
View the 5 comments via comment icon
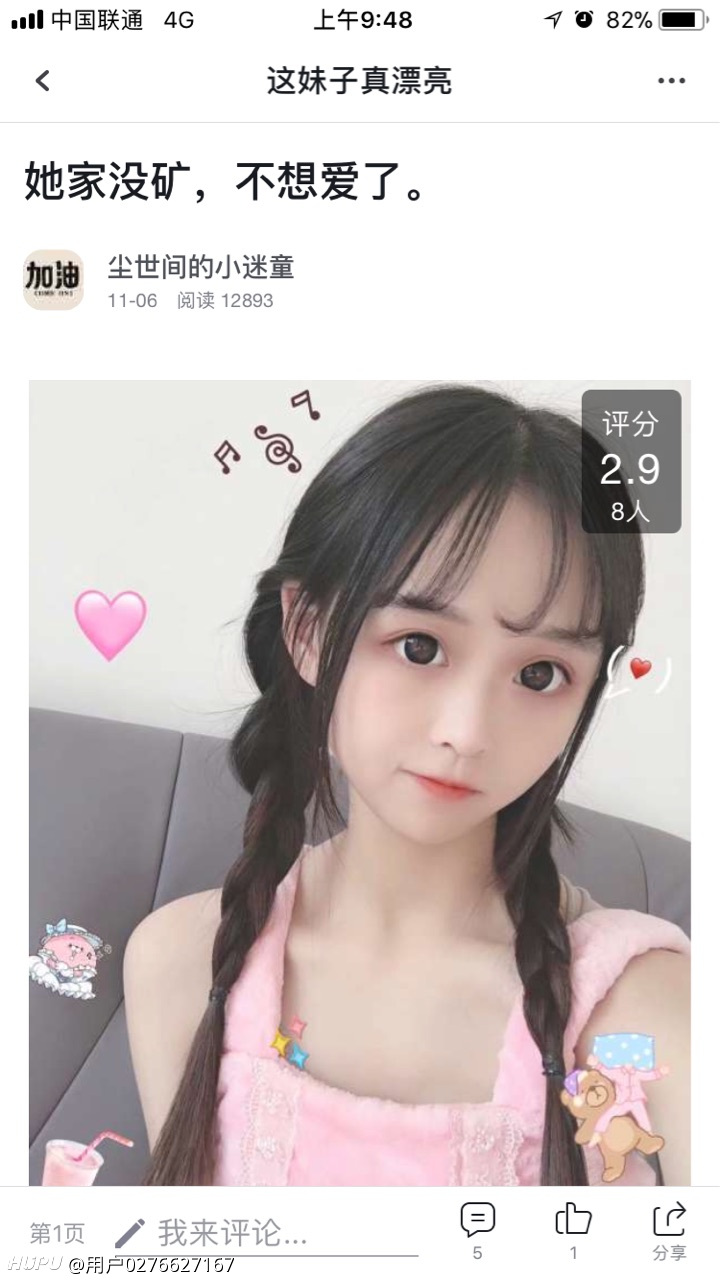(x=477, y=1231)
